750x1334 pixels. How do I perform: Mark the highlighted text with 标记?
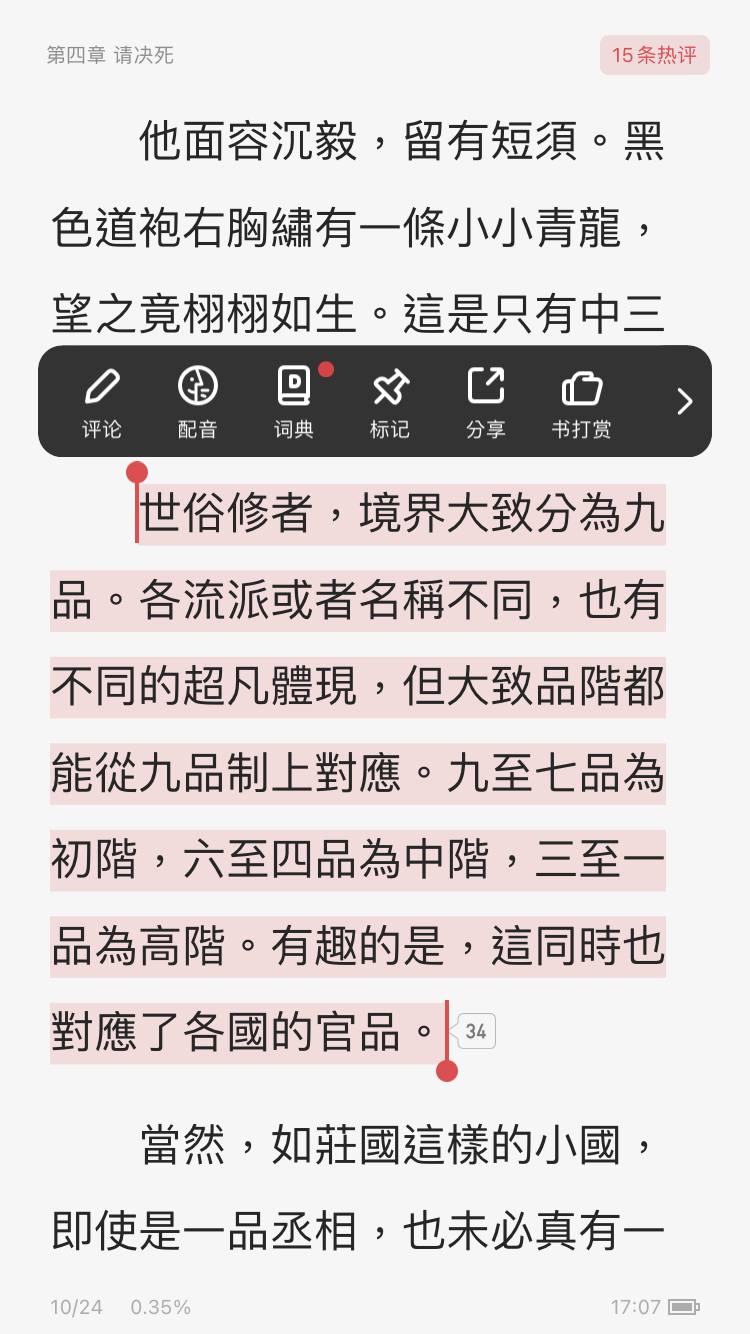pos(389,403)
